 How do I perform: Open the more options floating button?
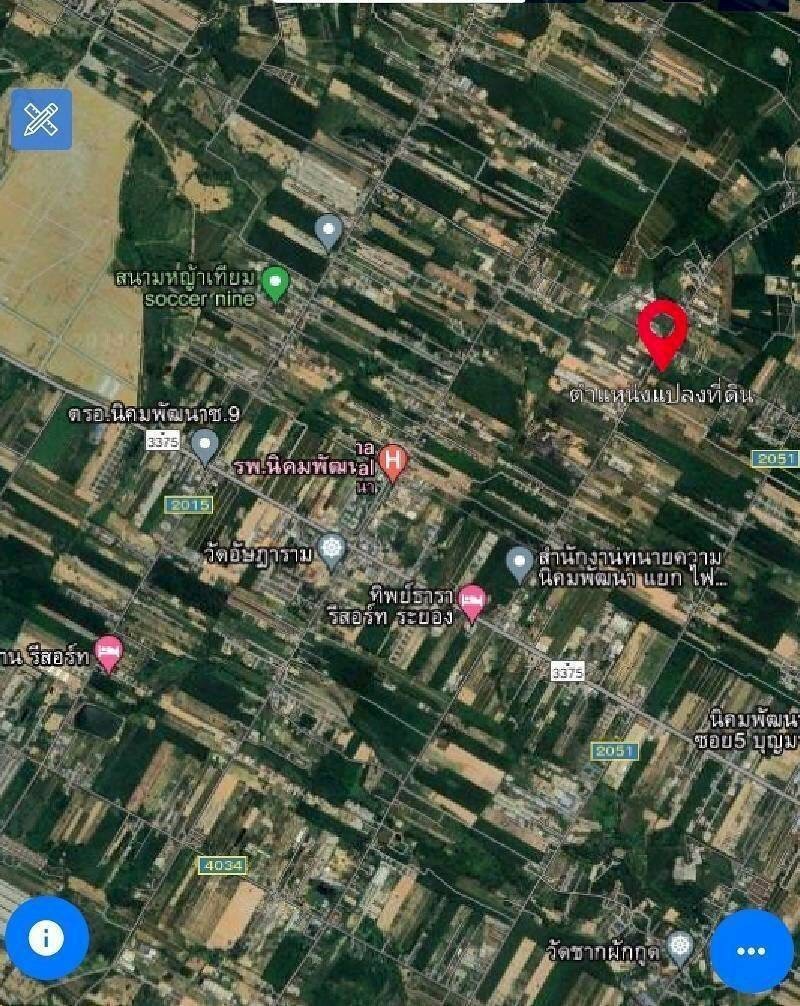751,951
